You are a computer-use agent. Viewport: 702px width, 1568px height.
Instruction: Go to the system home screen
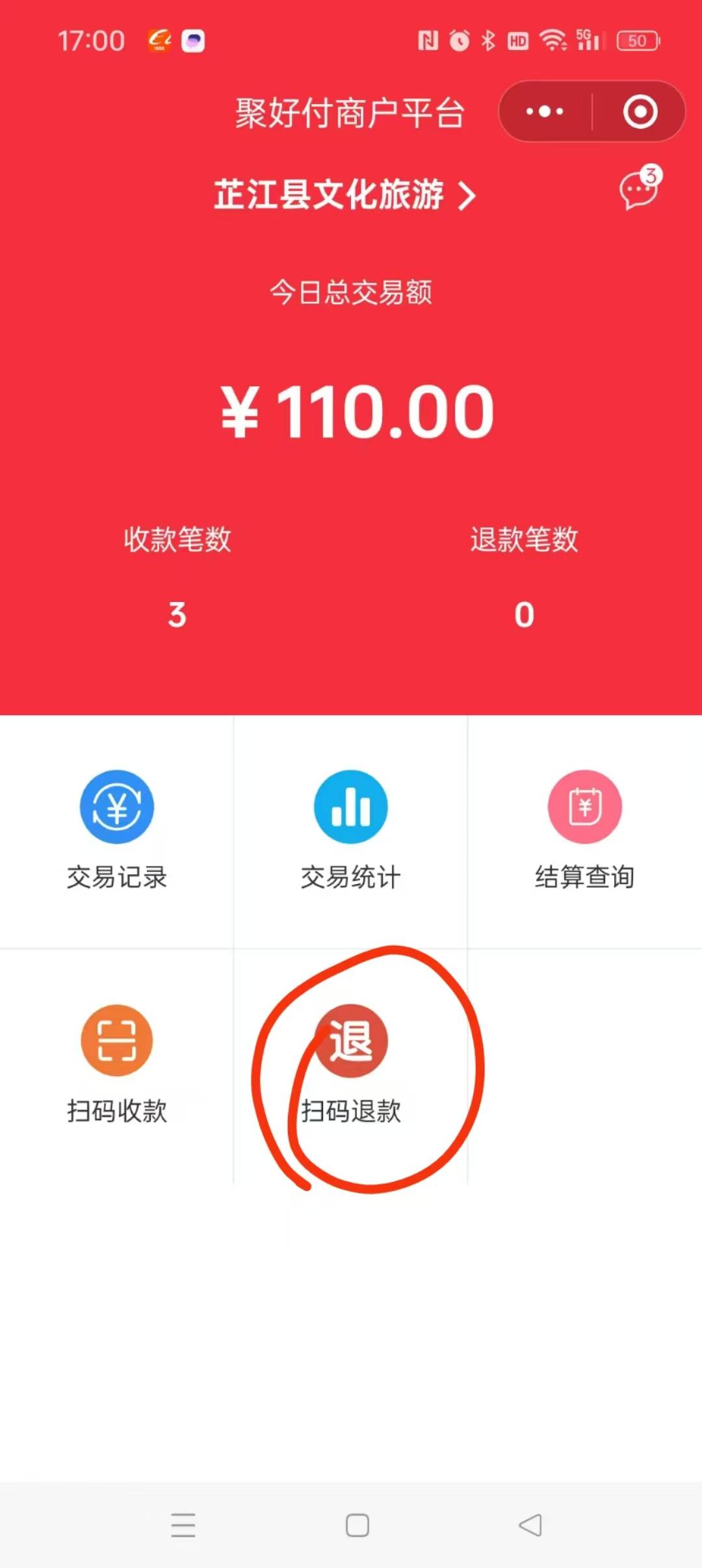(357, 1524)
